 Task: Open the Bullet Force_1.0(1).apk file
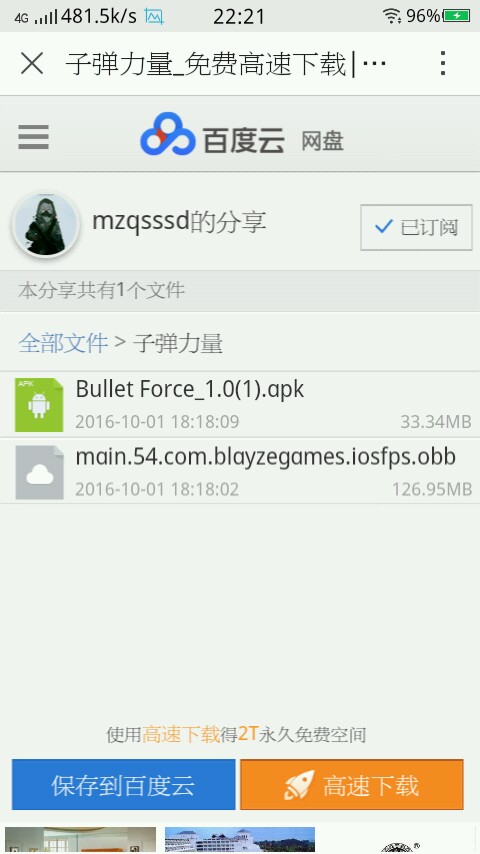tap(240, 405)
